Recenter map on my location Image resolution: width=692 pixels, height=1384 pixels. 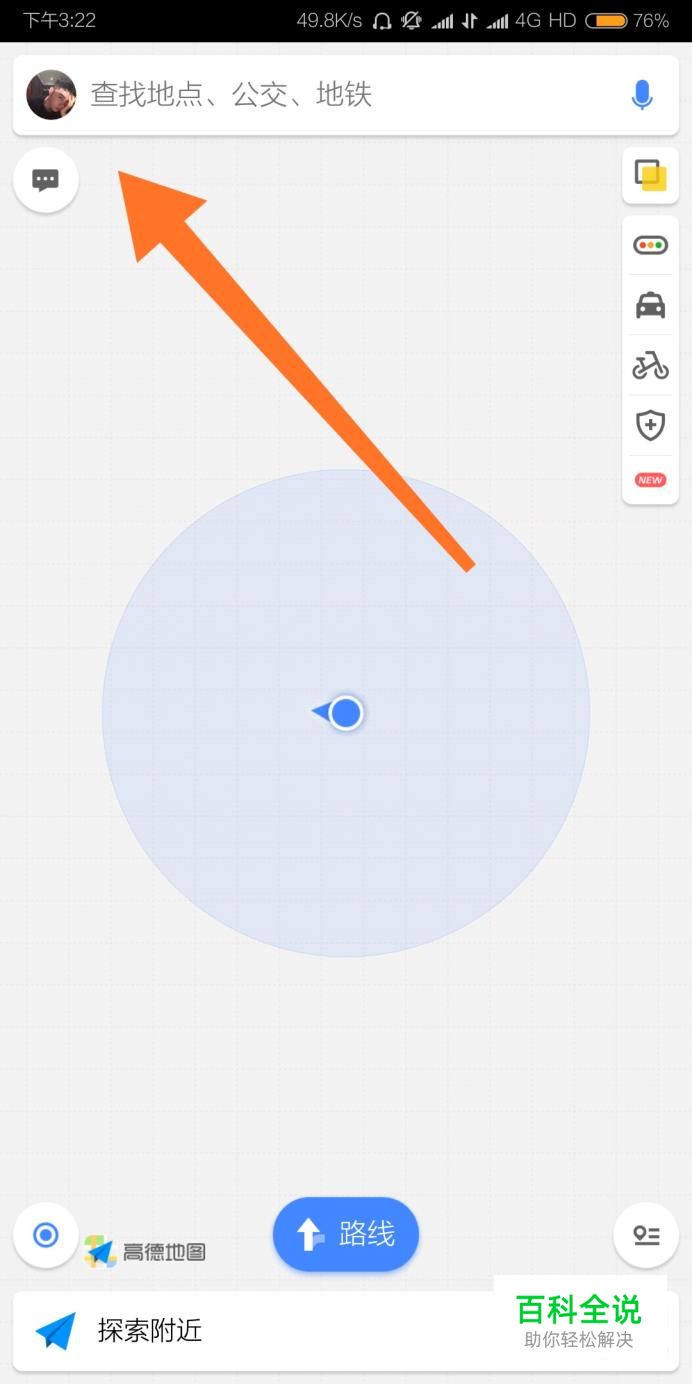pyautogui.click(x=46, y=1235)
